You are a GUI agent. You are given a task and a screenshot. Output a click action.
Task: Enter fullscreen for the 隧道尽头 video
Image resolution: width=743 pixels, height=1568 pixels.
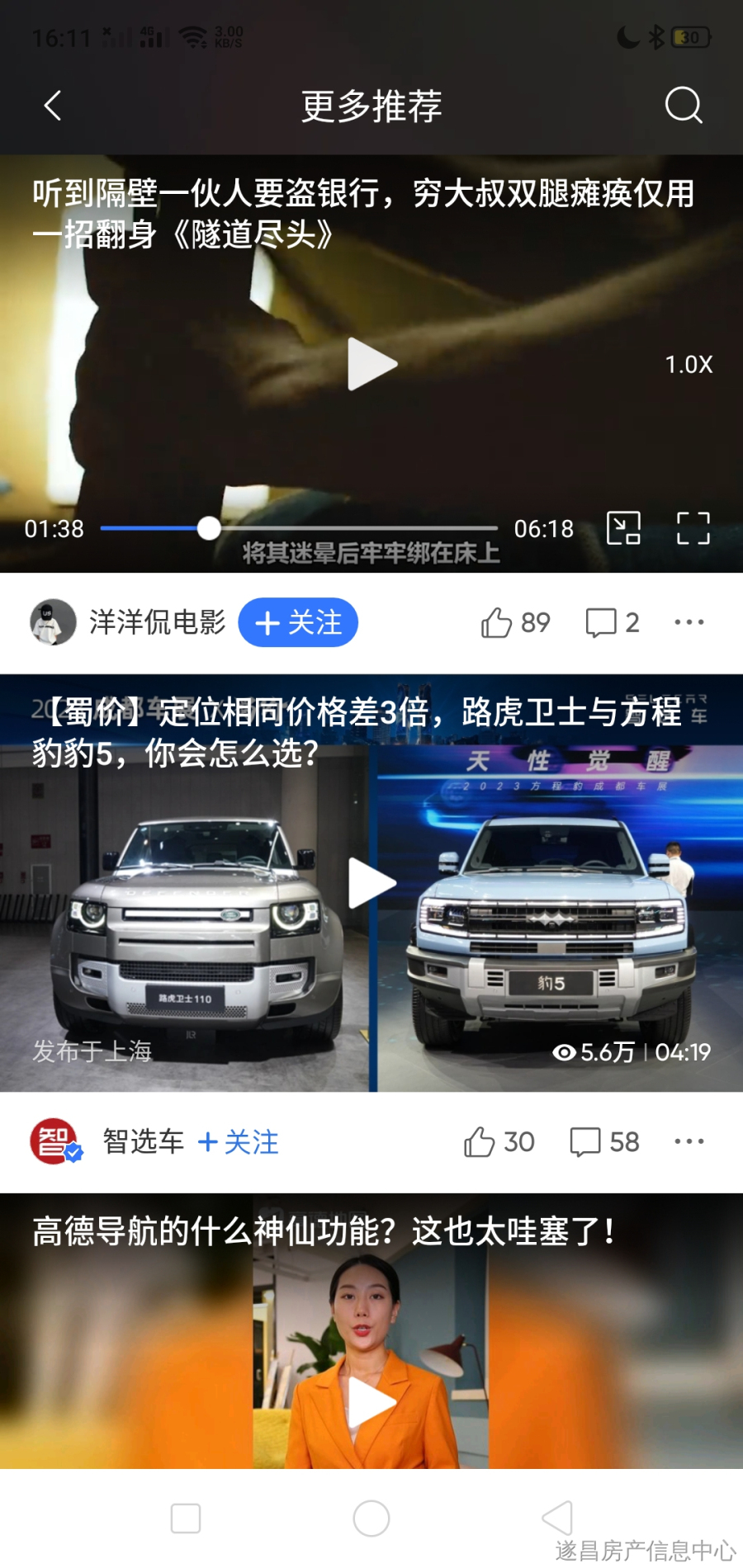693,528
